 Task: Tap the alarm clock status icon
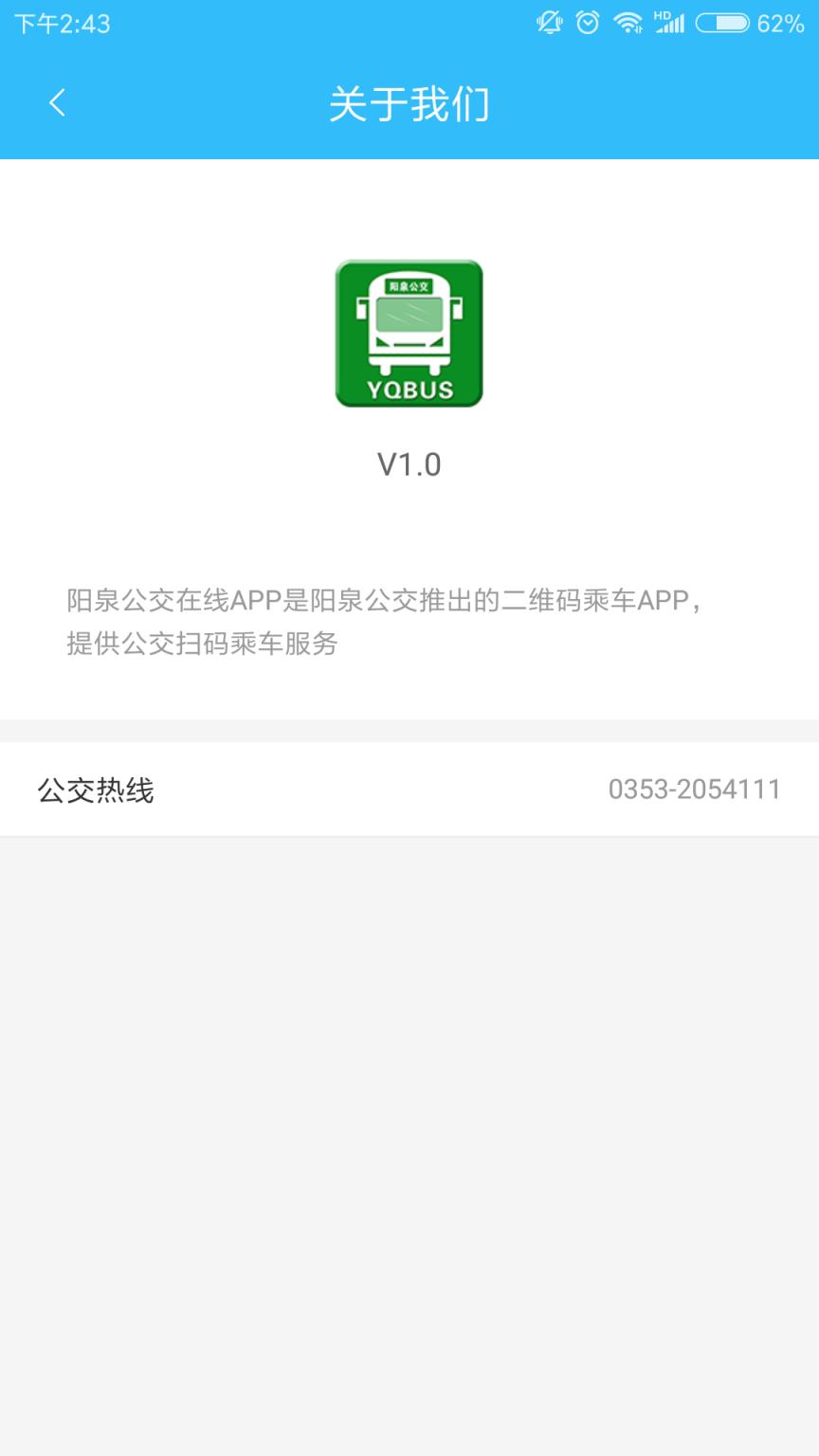586,24
